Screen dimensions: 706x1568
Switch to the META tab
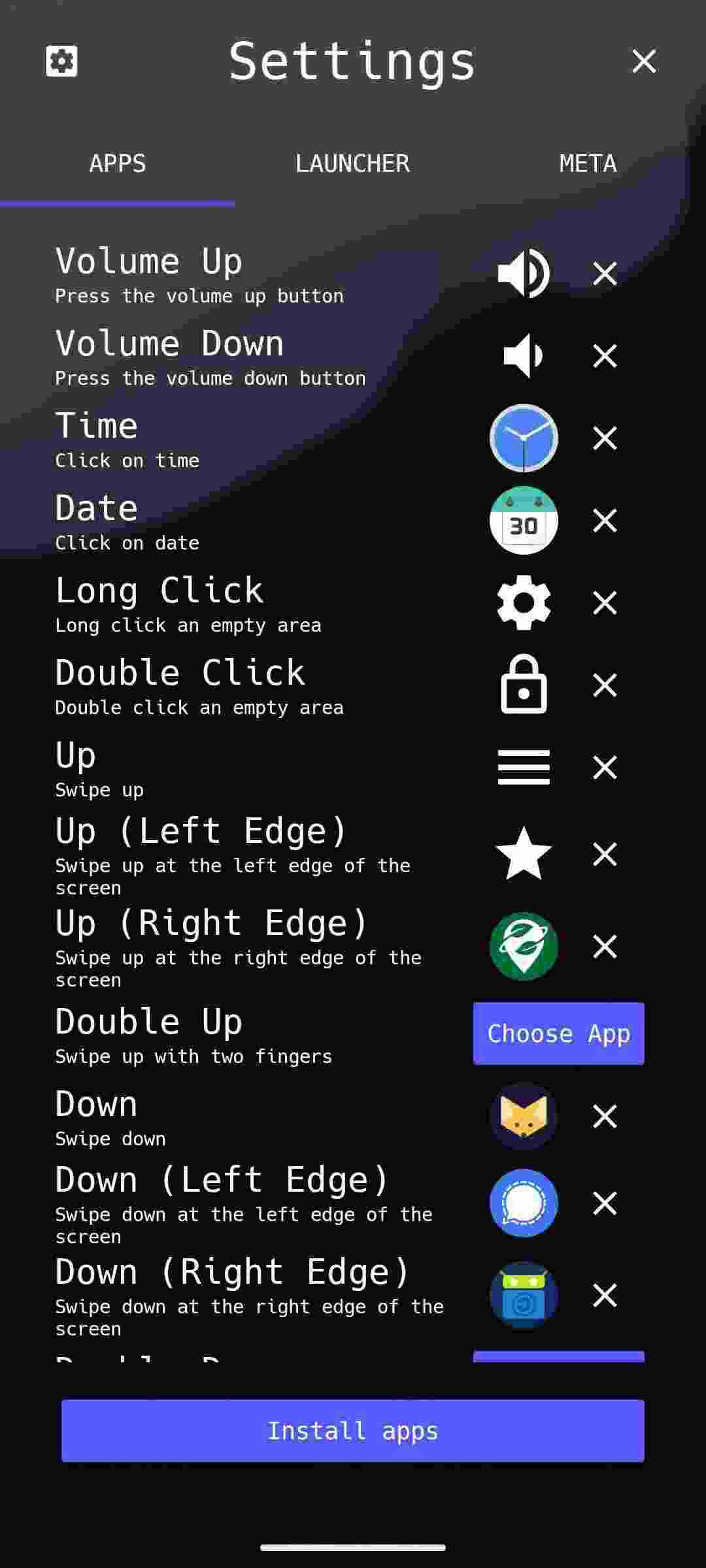pos(587,163)
